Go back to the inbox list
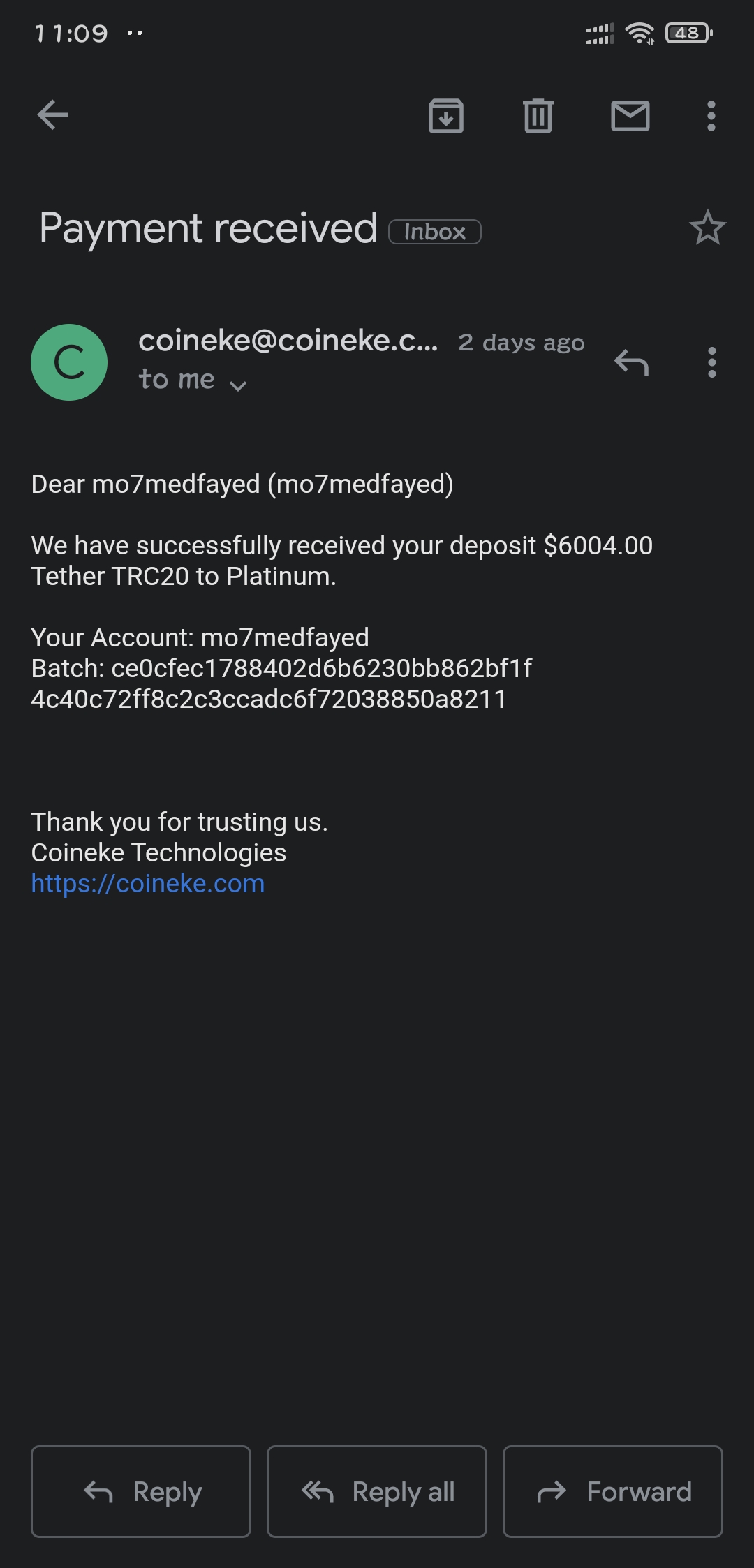This screenshot has width=754, height=1568. click(52, 115)
